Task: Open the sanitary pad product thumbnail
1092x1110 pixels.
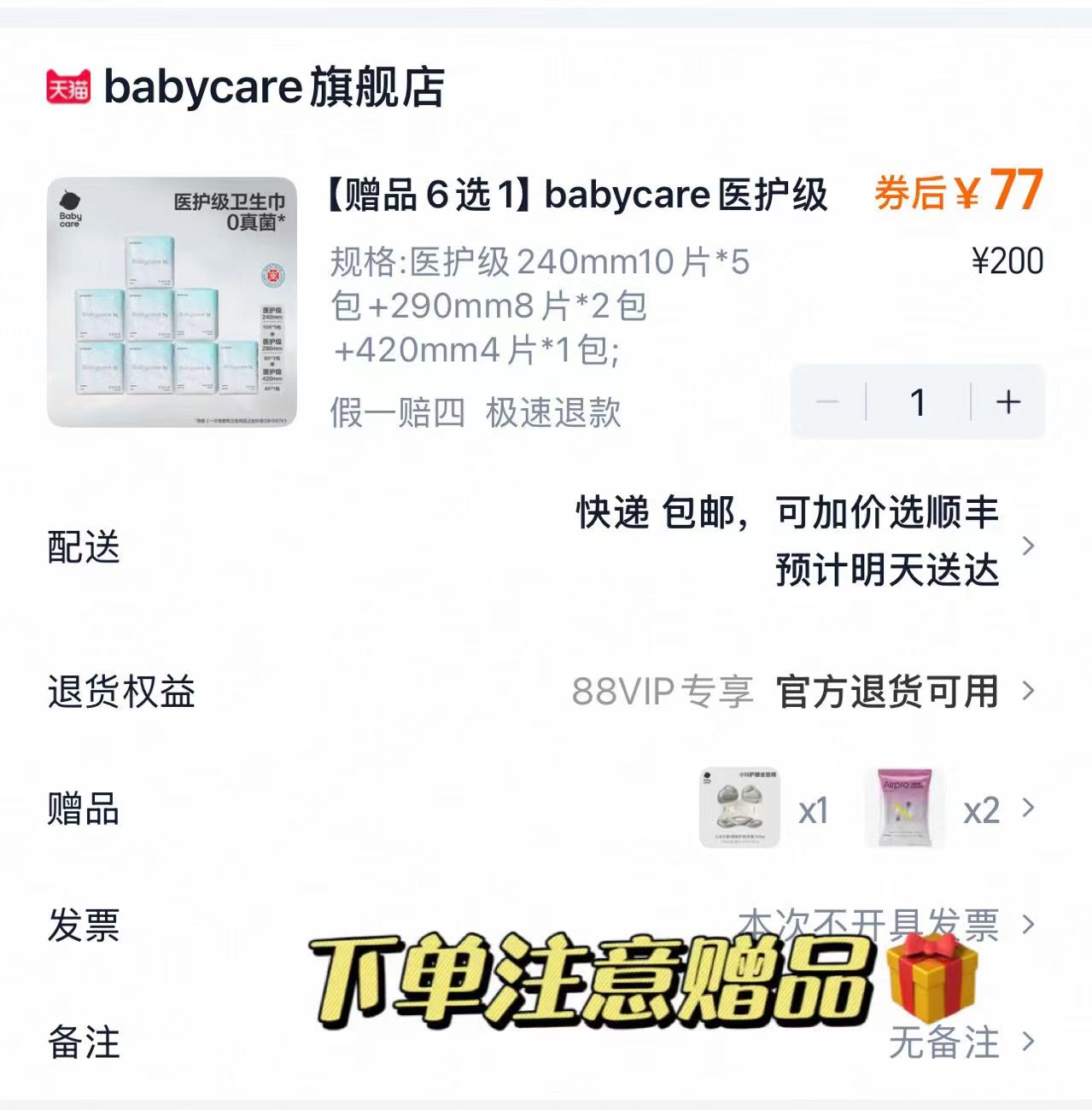Action: (x=172, y=302)
